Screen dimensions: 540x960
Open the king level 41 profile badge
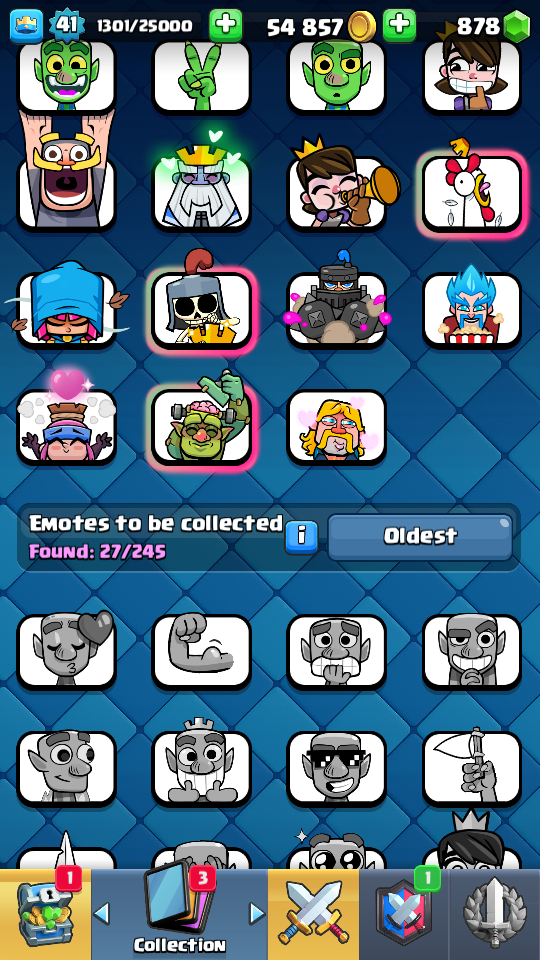coord(64,25)
